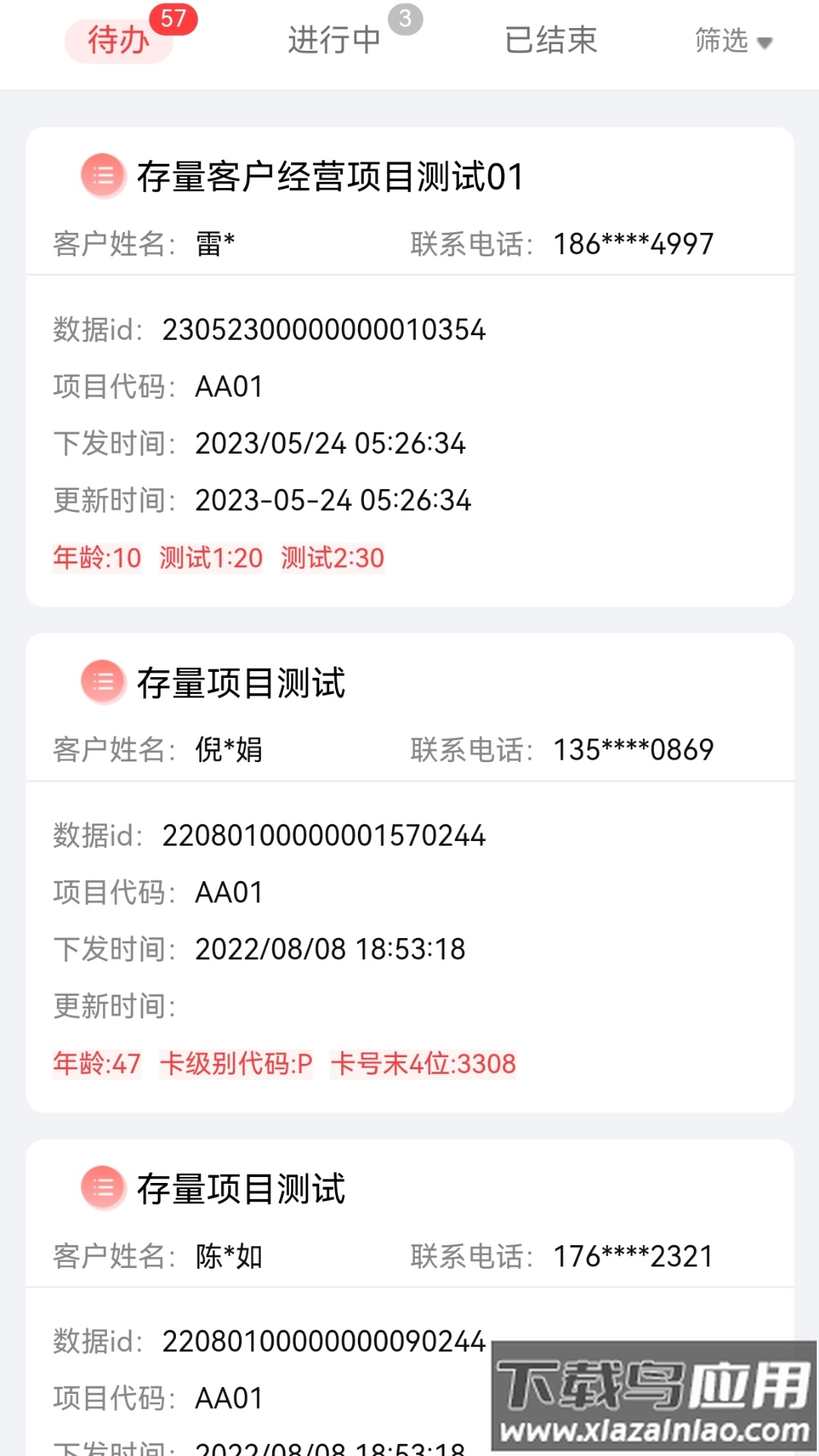
Task: Tap the 年龄:10 tag on the first card
Action: point(96,557)
